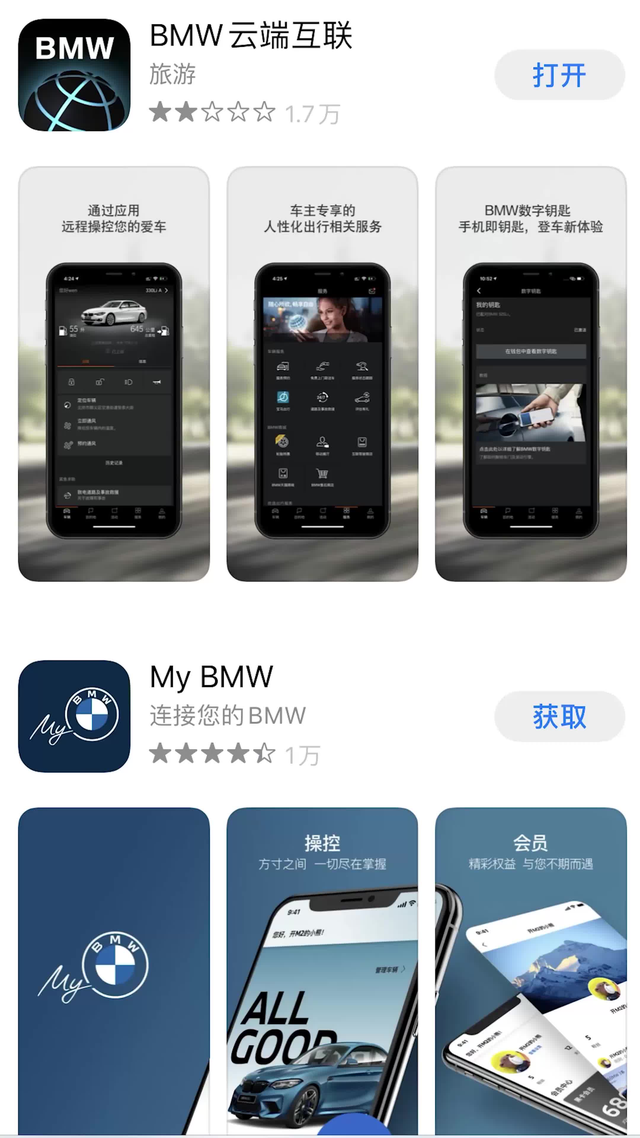This screenshot has width=640, height=1138.
Task: Open the BMW 云端互联 app listing
Action: (x=250, y=37)
